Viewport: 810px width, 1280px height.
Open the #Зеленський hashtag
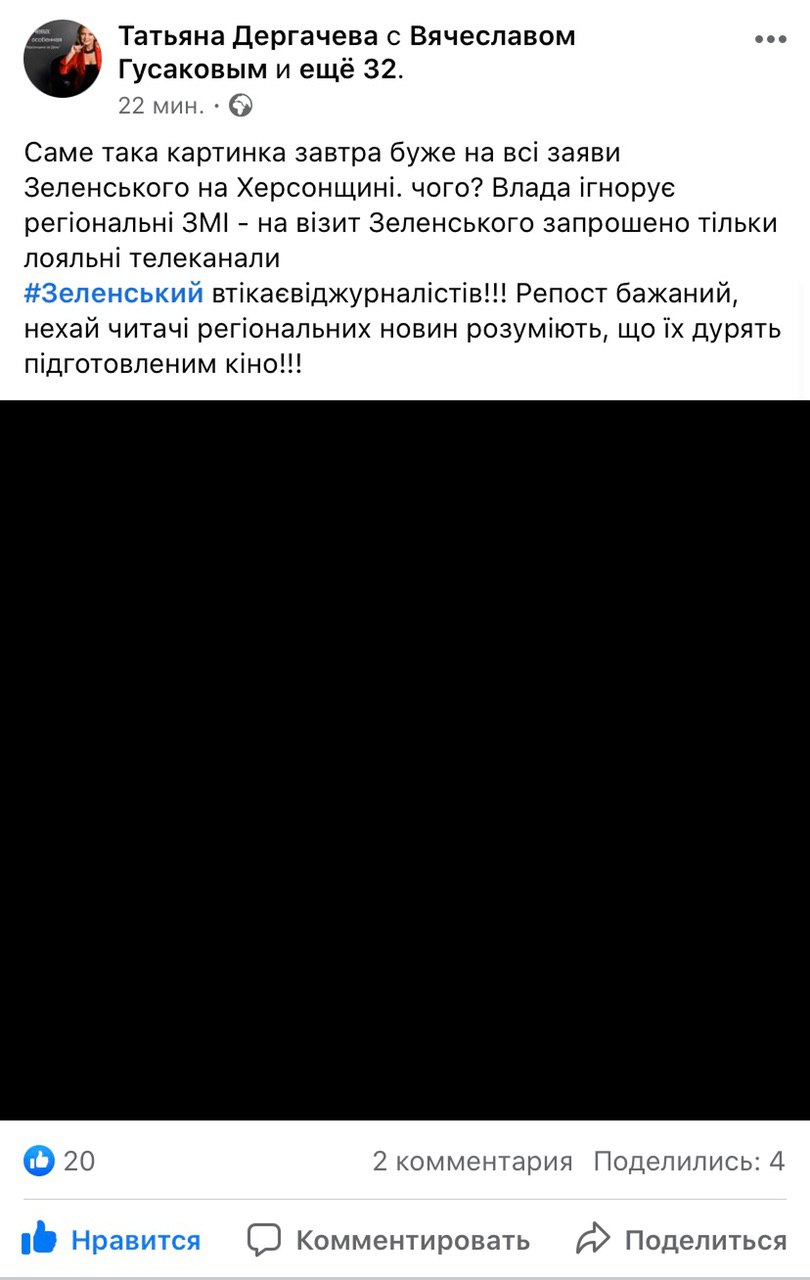113,294
